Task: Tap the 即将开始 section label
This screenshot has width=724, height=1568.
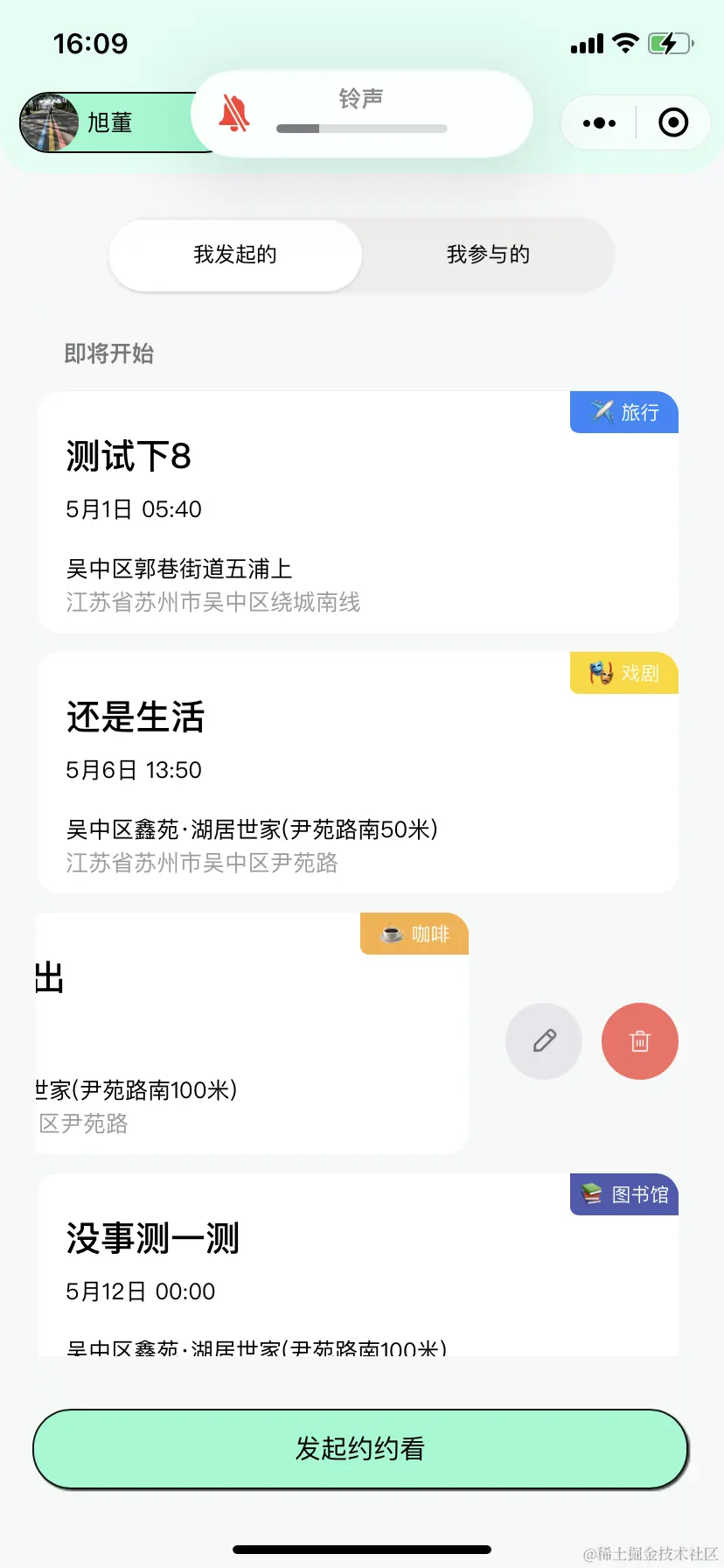Action: 108,354
